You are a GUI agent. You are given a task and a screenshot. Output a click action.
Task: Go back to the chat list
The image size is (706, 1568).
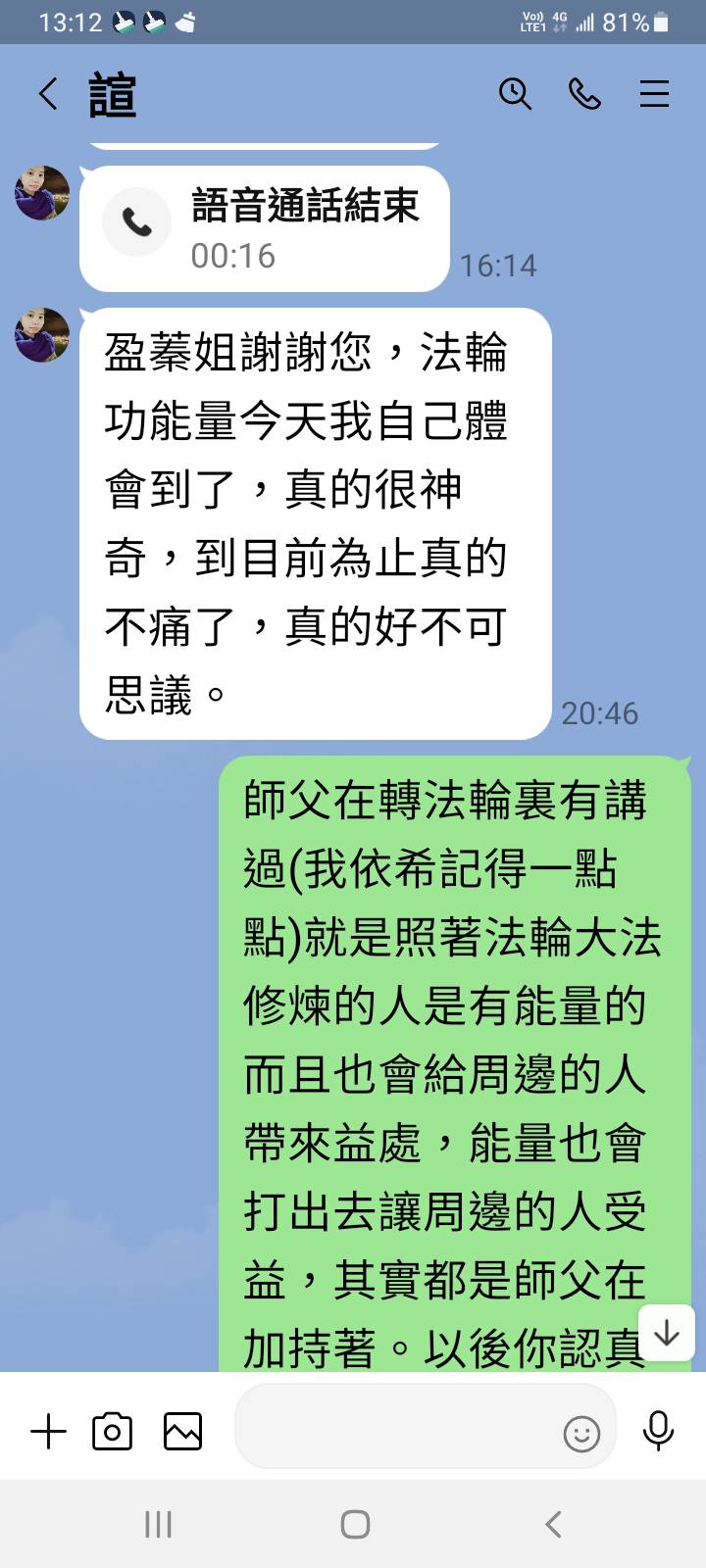coord(48,94)
